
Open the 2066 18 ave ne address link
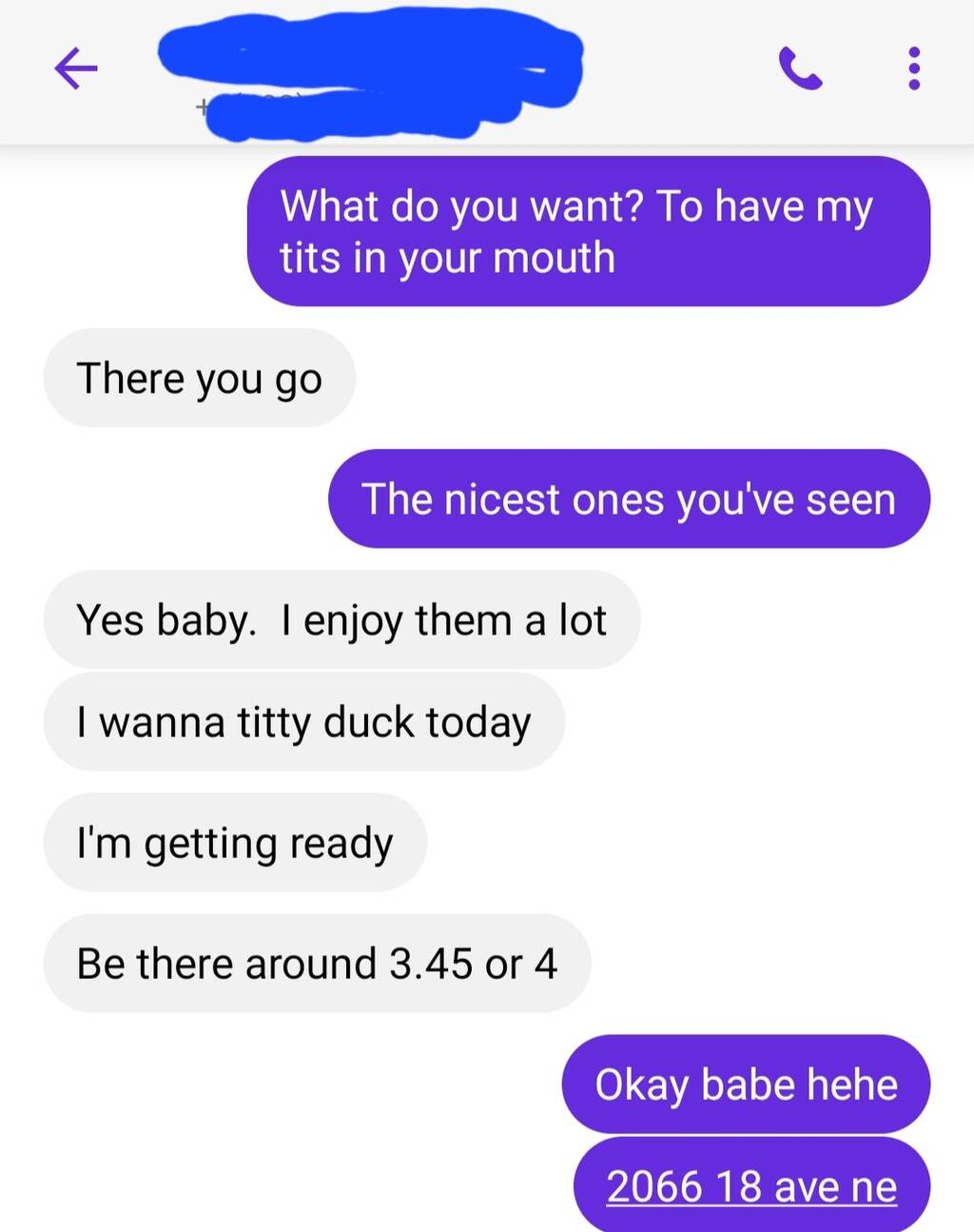750,1186
